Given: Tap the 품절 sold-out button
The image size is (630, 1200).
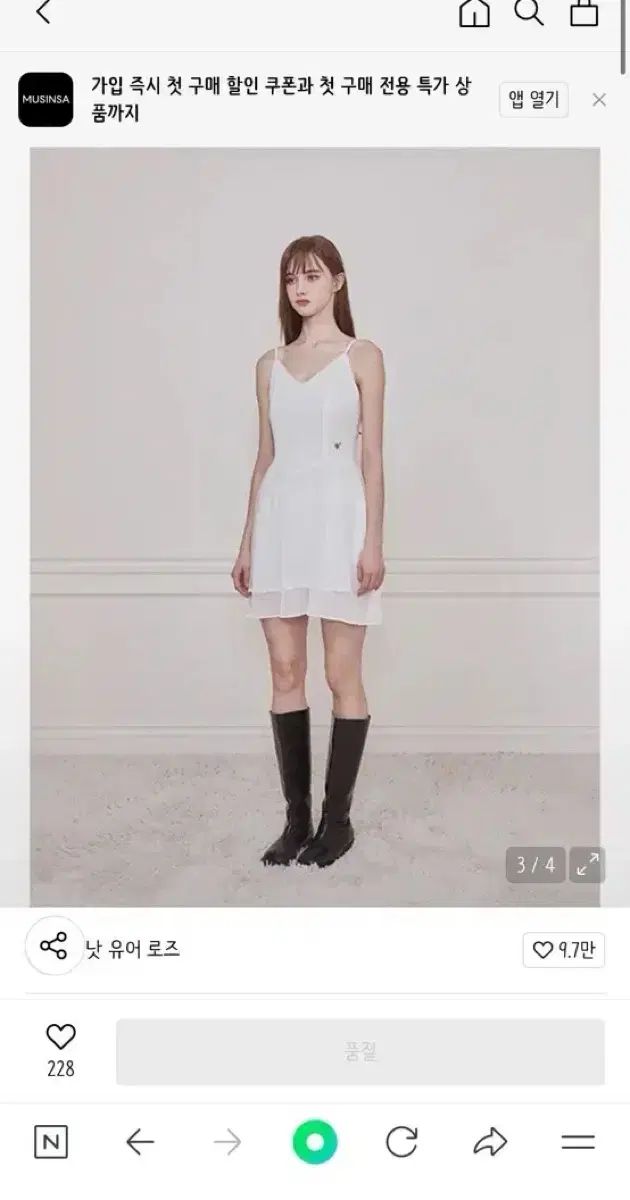Looking at the screenshot, I should click(360, 1052).
